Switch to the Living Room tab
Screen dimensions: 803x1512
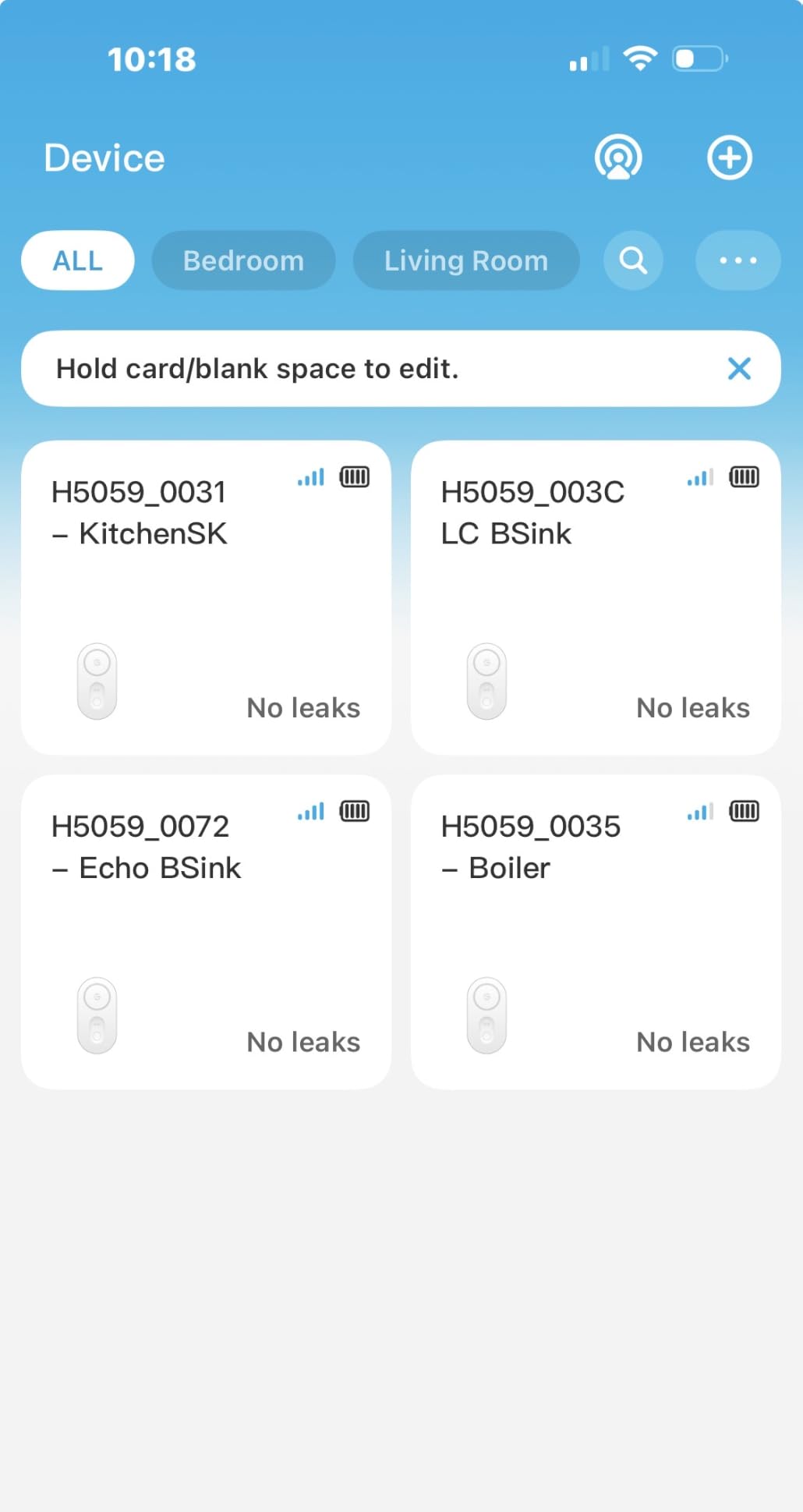(x=466, y=260)
